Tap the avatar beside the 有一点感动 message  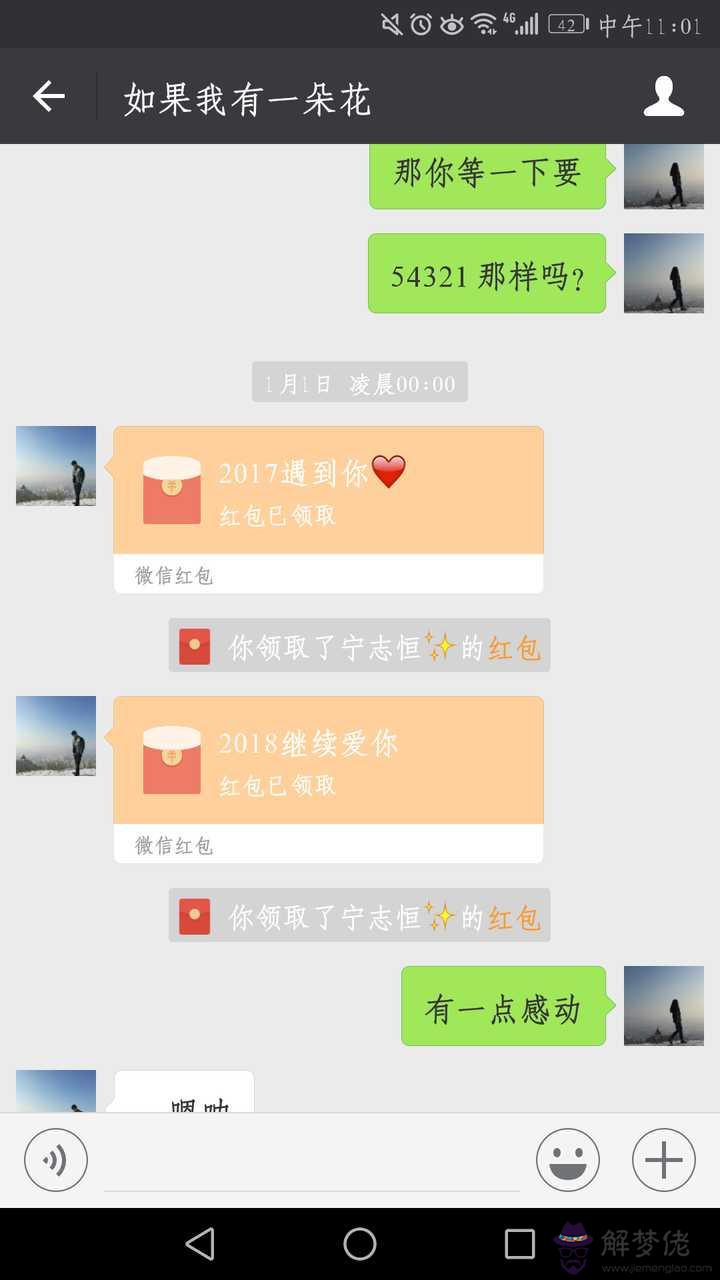pos(663,1006)
